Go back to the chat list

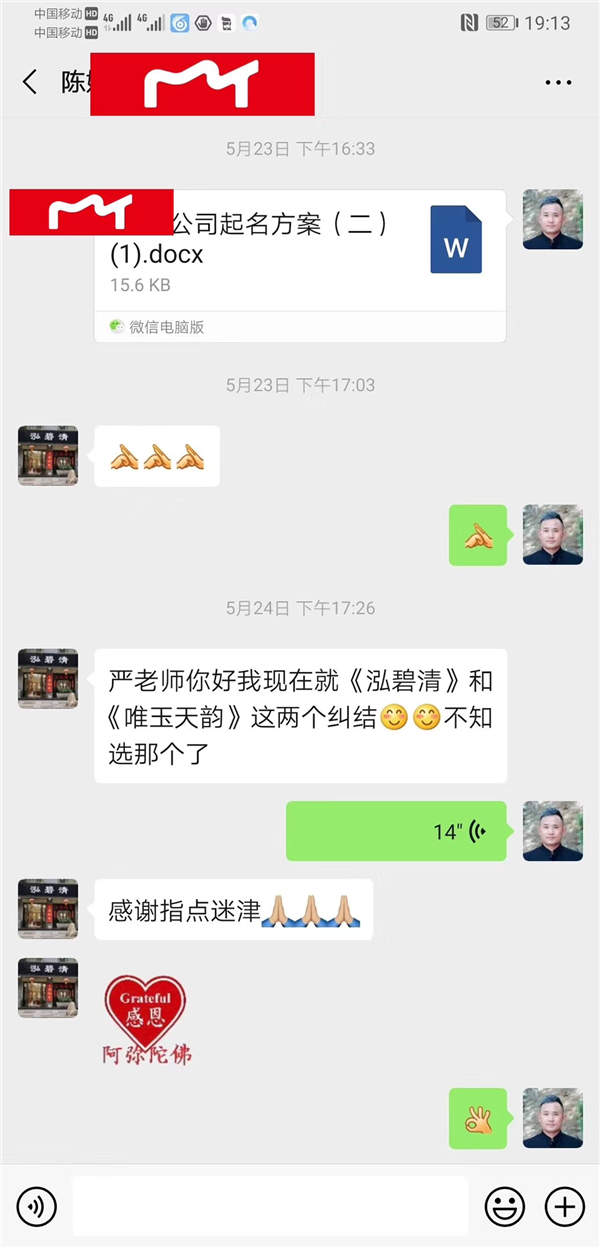[x=30, y=83]
